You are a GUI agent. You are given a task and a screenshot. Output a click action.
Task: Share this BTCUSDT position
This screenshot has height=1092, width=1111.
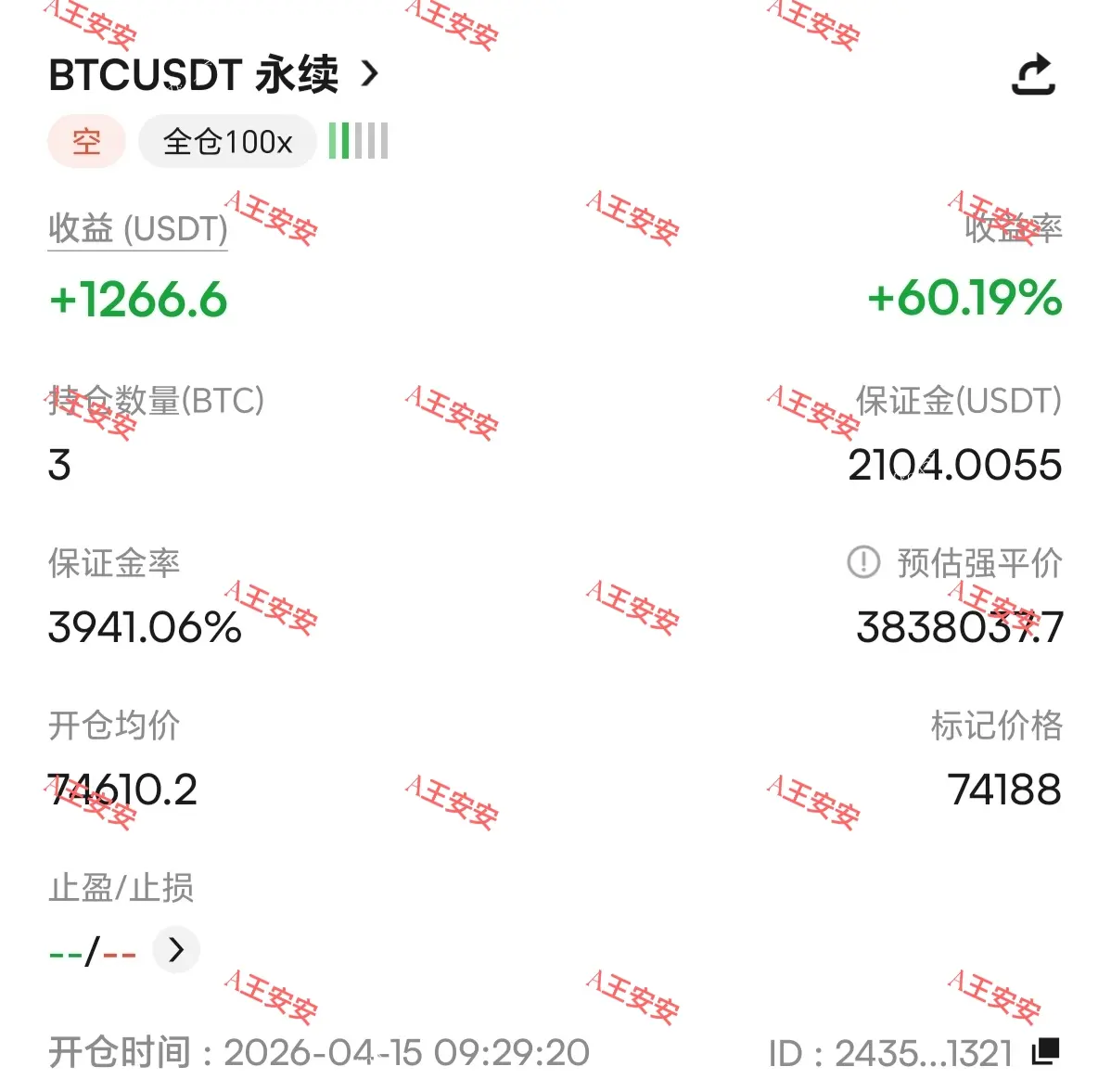point(1033,74)
